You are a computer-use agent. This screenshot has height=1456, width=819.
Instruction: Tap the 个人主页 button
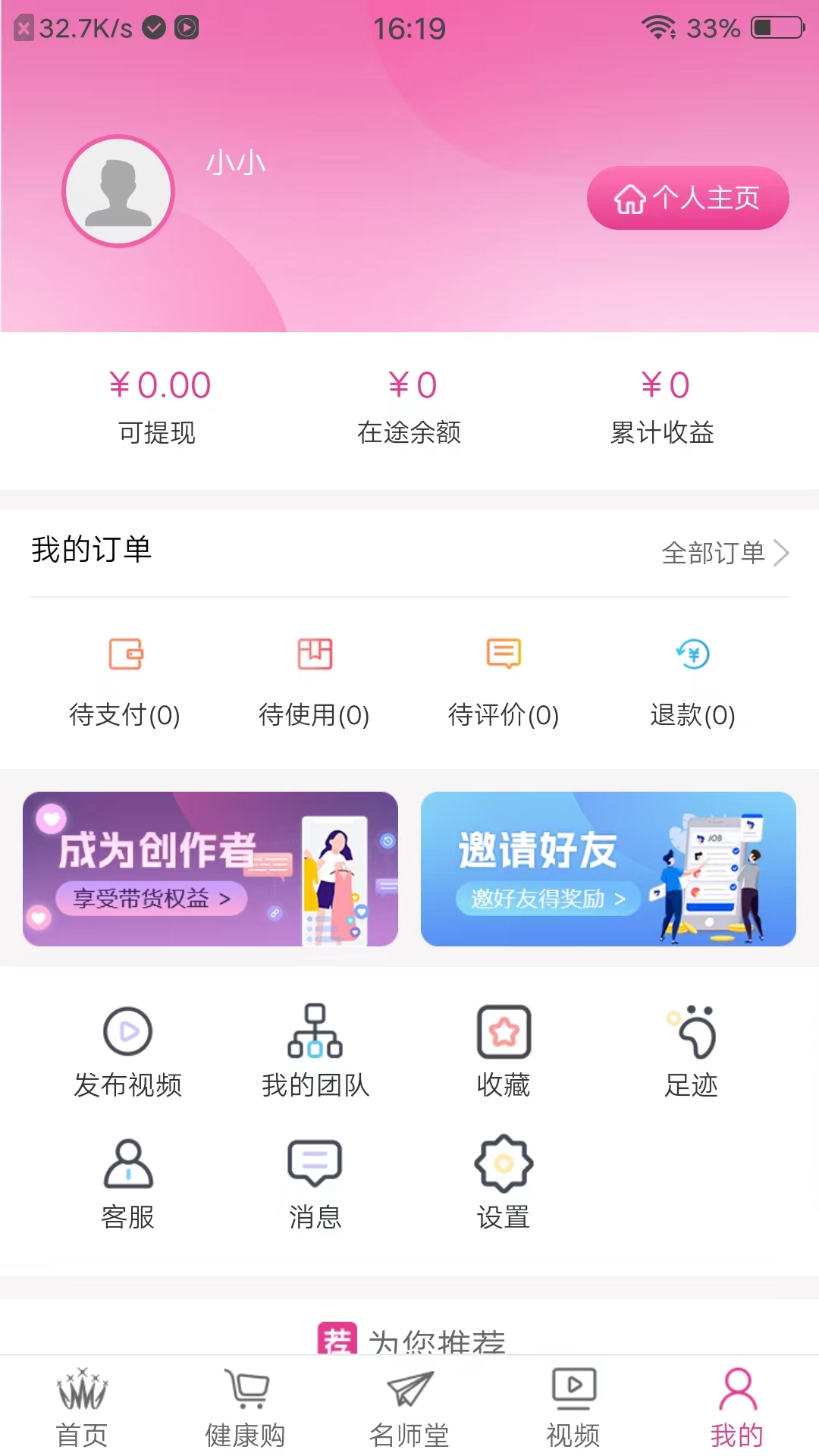pos(687,198)
